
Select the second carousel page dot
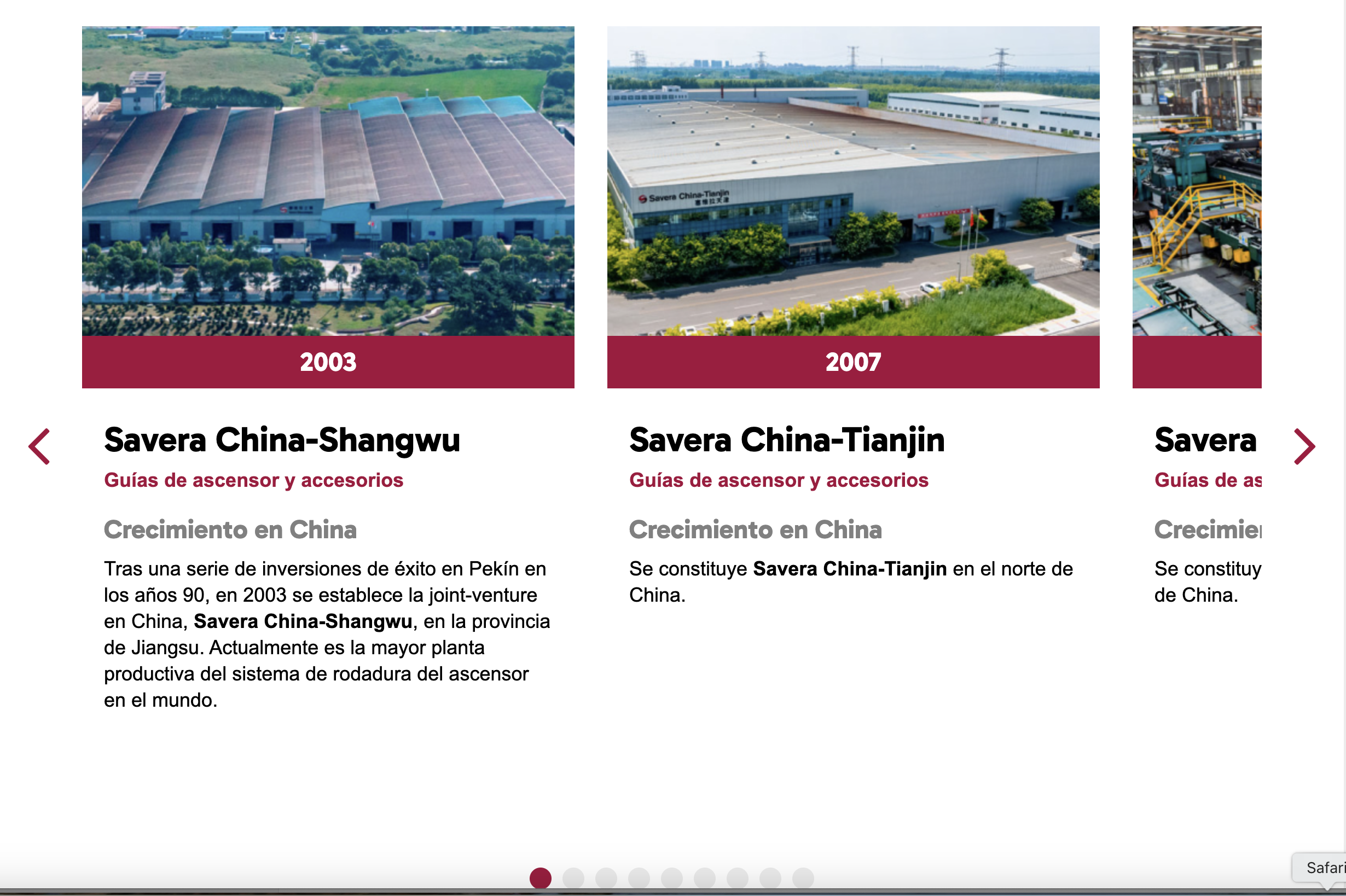tap(573, 878)
